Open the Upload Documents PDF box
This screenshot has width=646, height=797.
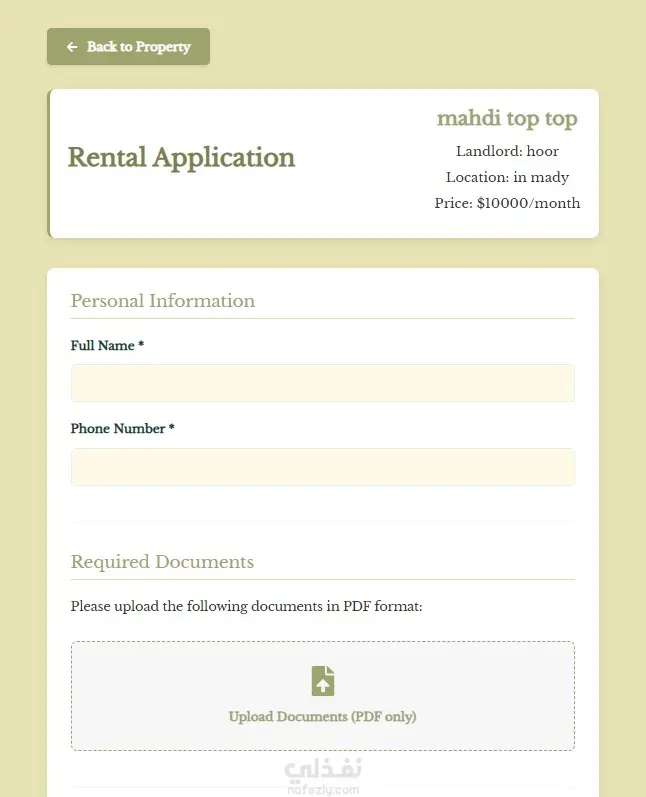322,696
